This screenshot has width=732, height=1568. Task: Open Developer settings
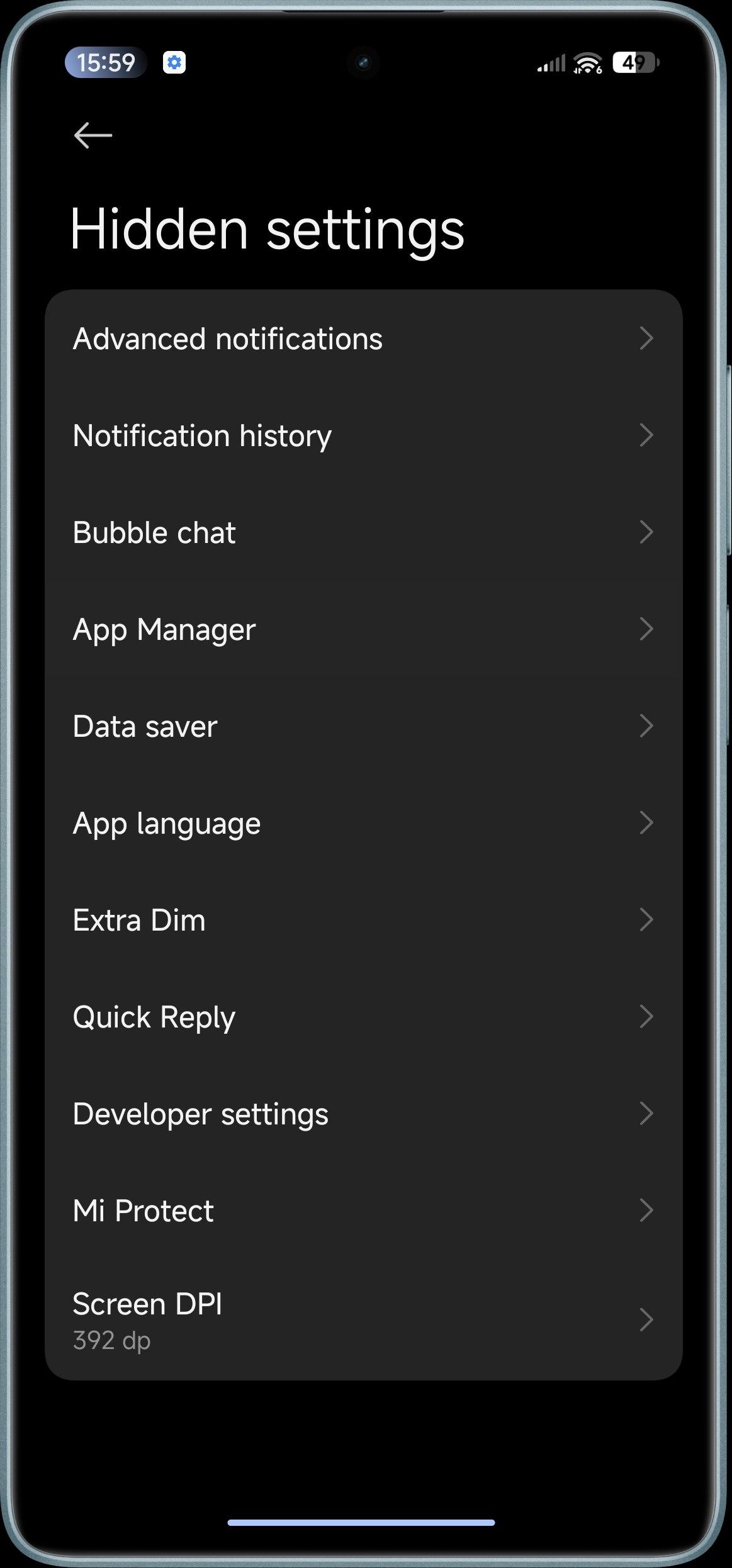coord(364,1114)
